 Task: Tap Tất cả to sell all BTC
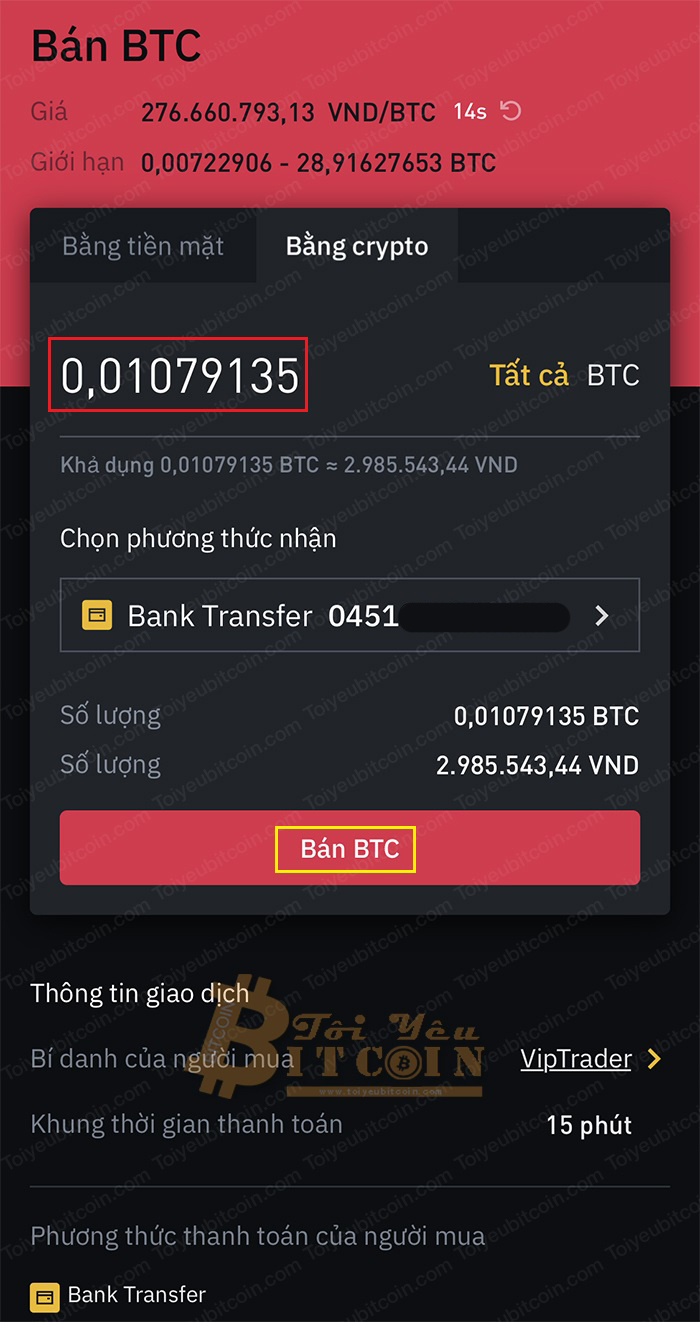coord(528,375)
